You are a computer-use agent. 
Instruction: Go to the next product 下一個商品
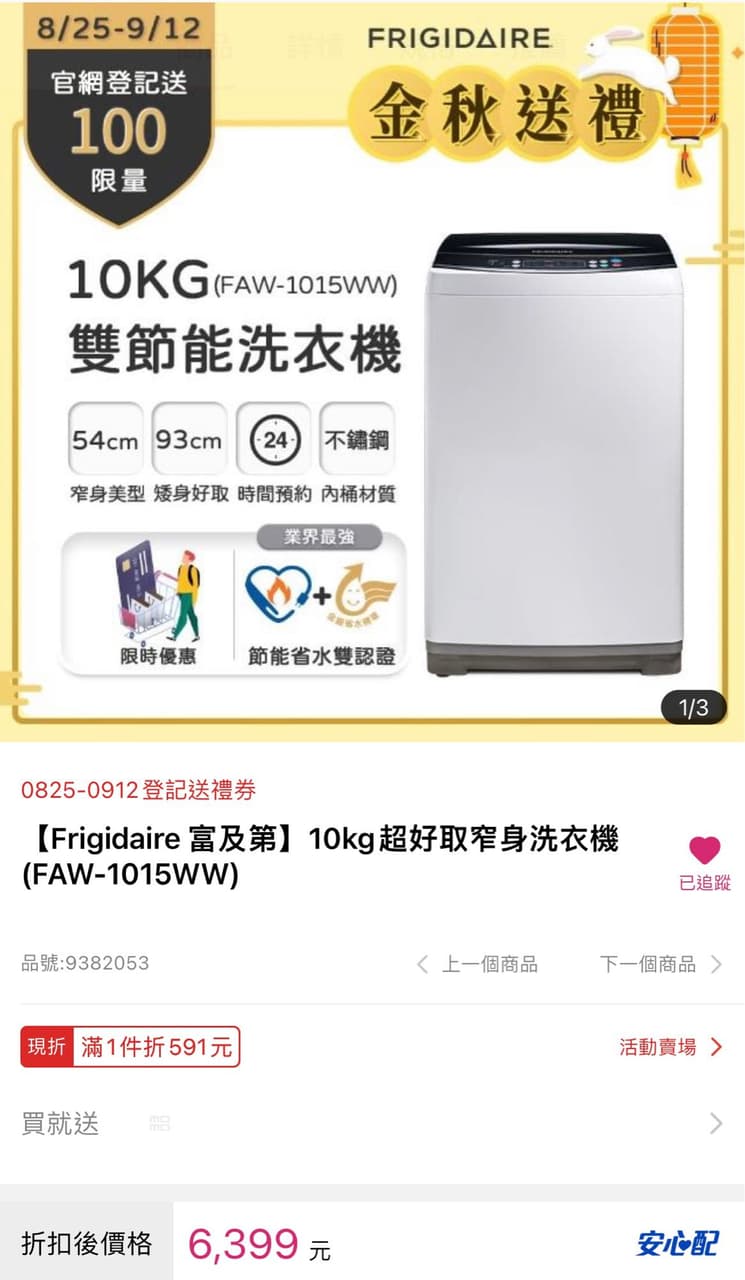pyautogui.click(x=661, y=964)
